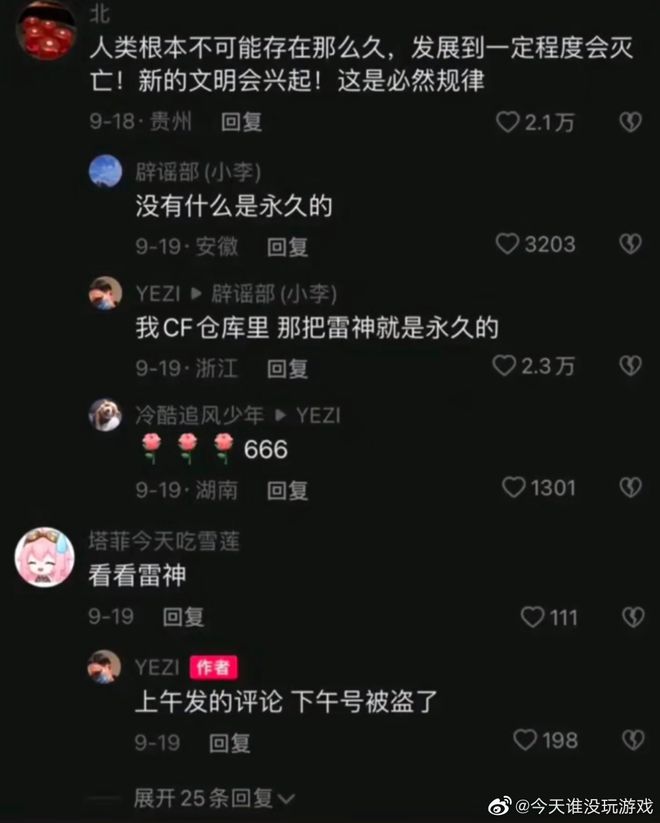This screenshot has height=823, width=660.
Task: Reply to 塔菲今天吃雪莲's comment 看看雷神
Action: coord(183,617)
